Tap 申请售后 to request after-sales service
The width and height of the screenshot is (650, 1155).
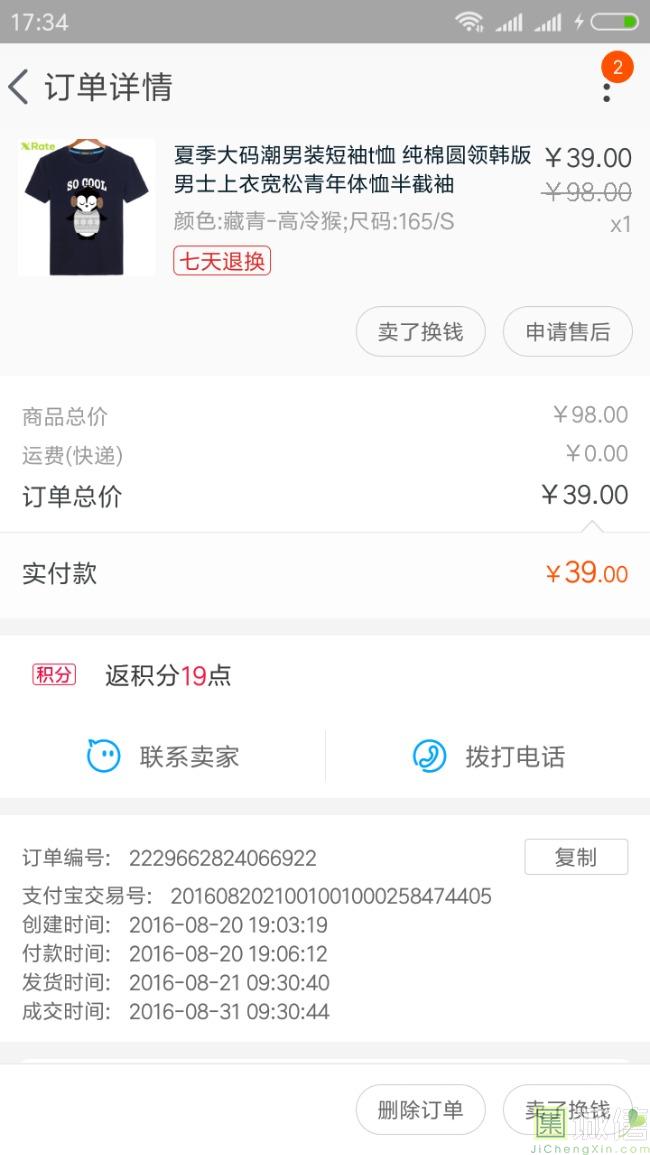point(567,331)
